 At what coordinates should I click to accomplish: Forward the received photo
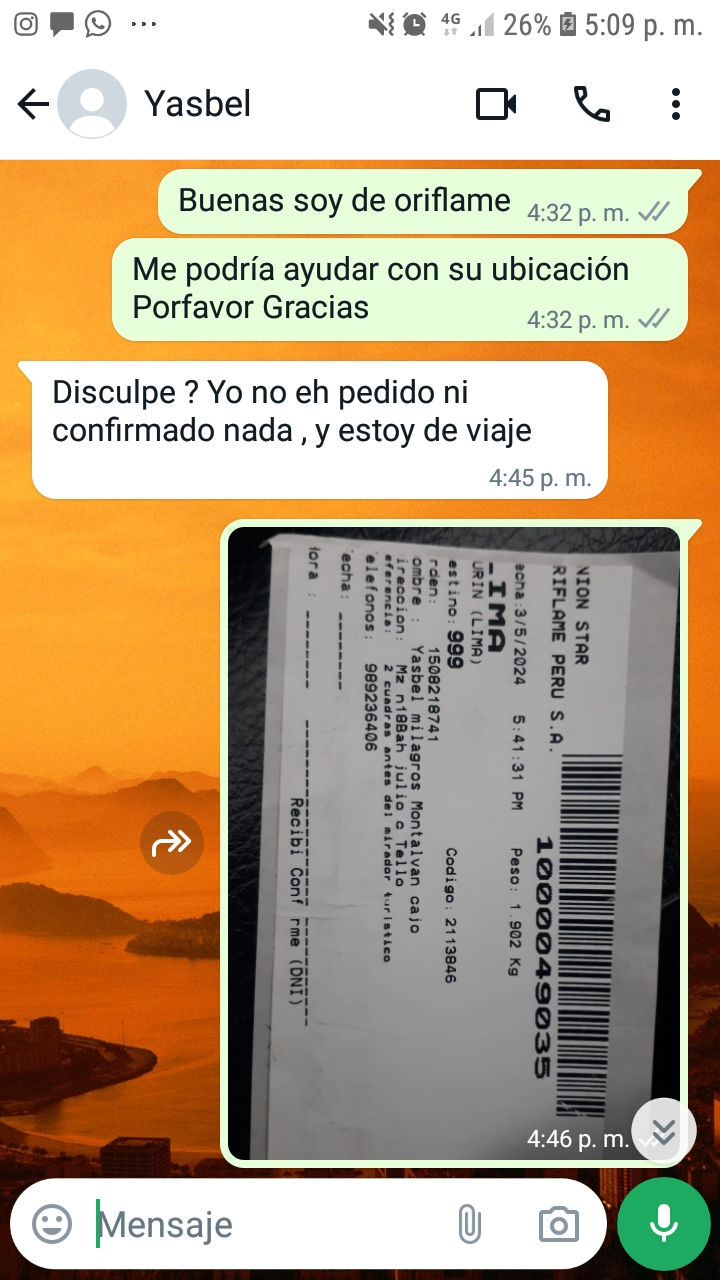pos(171,843)
